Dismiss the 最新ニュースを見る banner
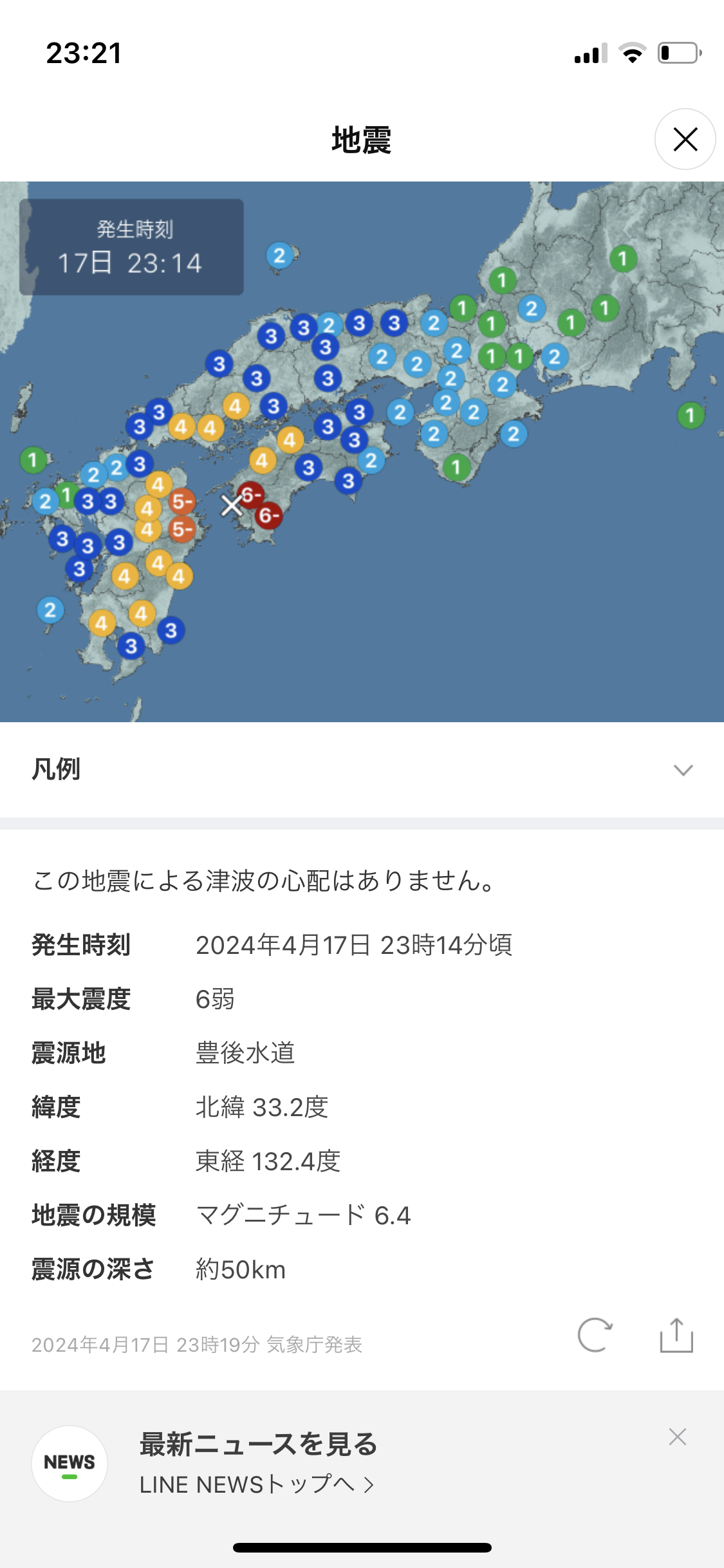Screen dimensions: 724x1568 (677, 1437)
